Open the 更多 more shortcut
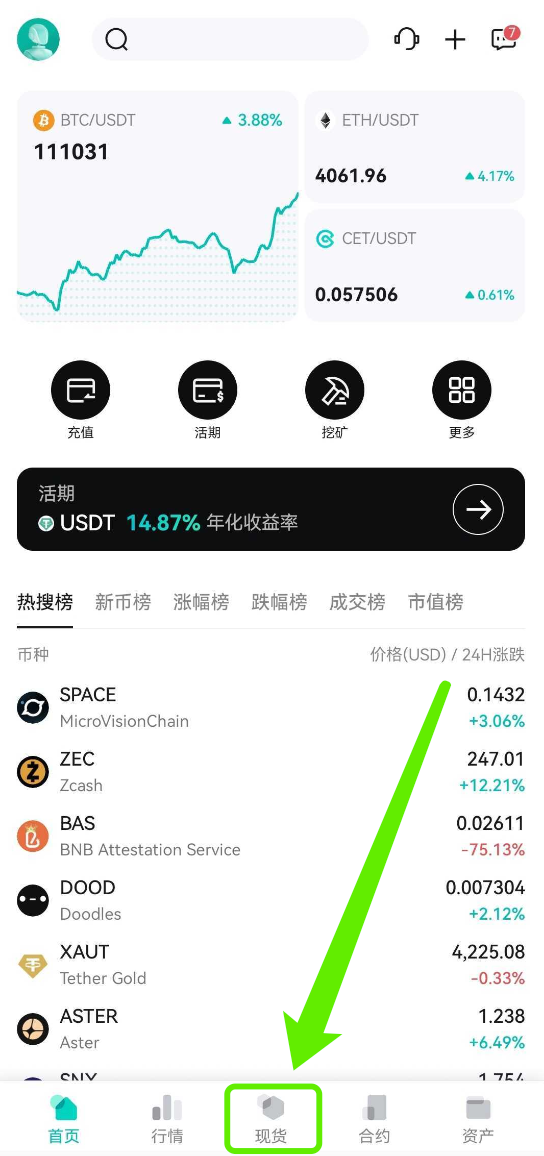544x1156 pixels. [461, 400]
